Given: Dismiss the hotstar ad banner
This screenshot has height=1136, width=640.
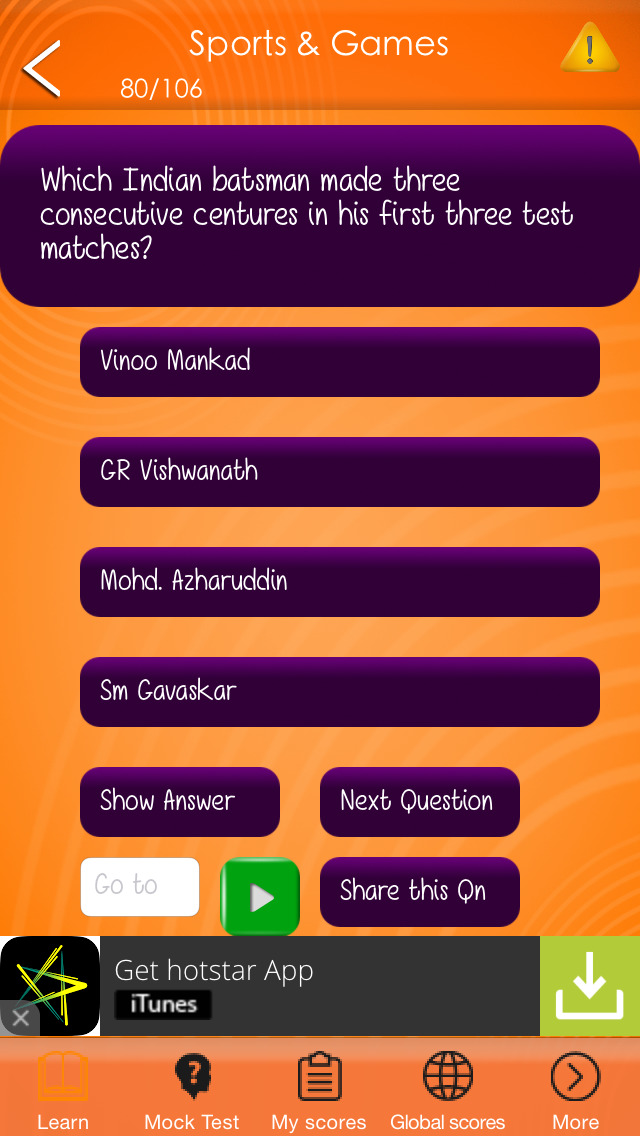Looking at the screenshot, I should pos(20,1018).
